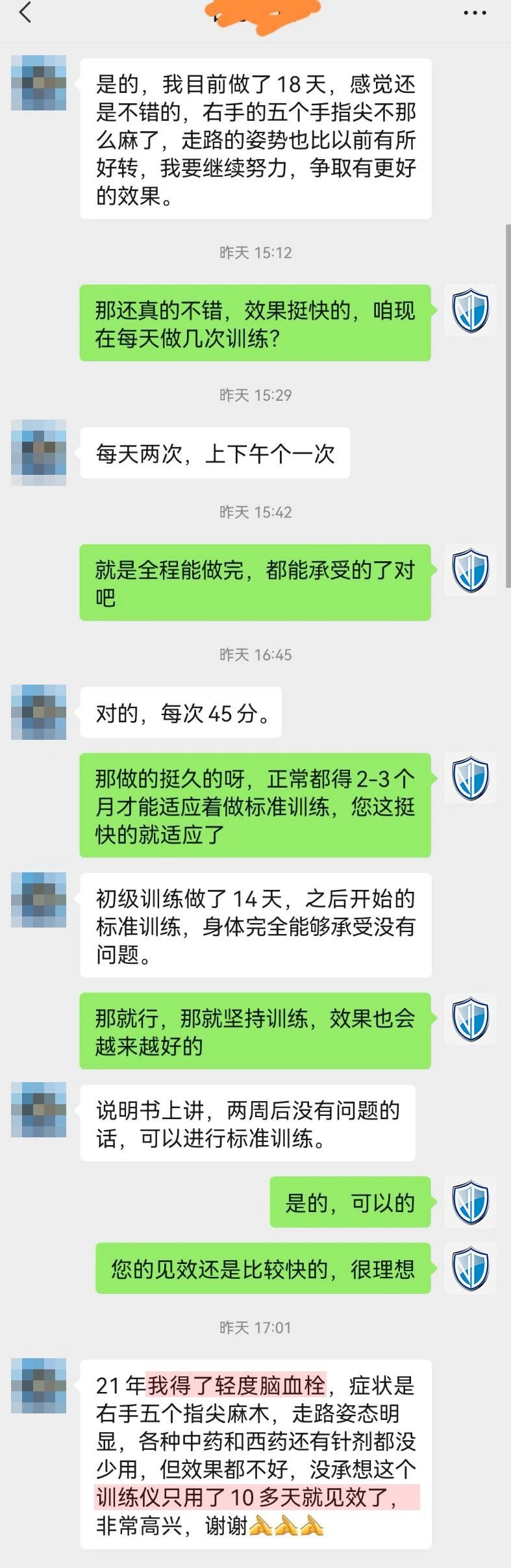
Task: Open shield avatar next to '是的，可以的'
Action: (x=470, y=1202)
